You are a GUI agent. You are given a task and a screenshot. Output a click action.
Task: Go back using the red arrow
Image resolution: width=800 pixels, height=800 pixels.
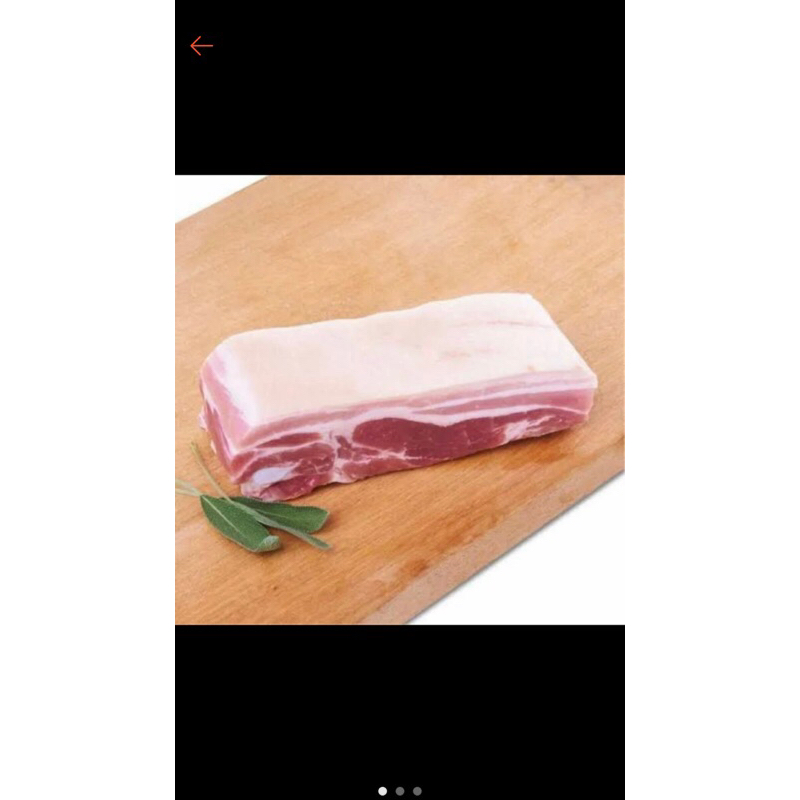click(x=201, y=46)
